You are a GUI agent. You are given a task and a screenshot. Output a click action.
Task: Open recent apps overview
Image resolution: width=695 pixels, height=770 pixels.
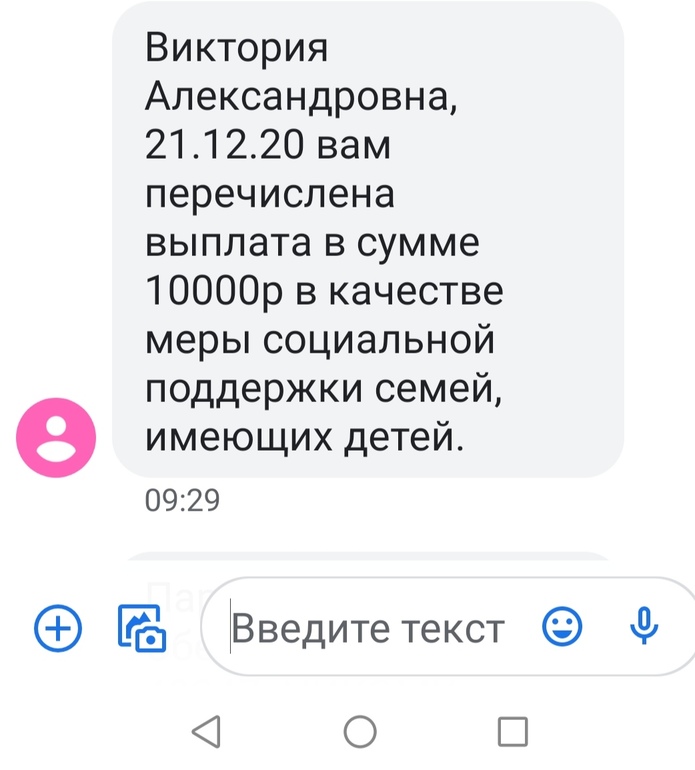click(512, 732)
